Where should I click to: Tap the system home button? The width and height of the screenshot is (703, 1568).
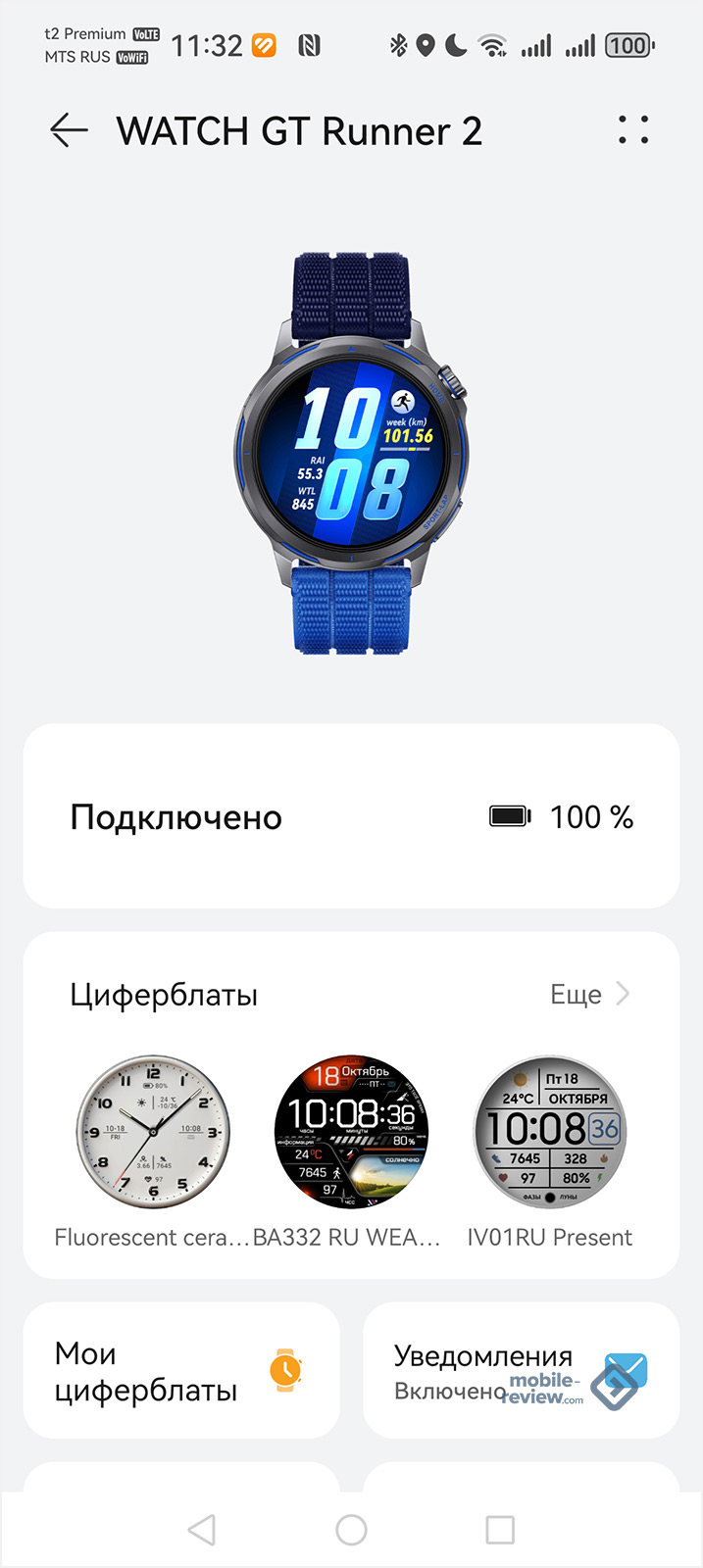click(351, 1529)
